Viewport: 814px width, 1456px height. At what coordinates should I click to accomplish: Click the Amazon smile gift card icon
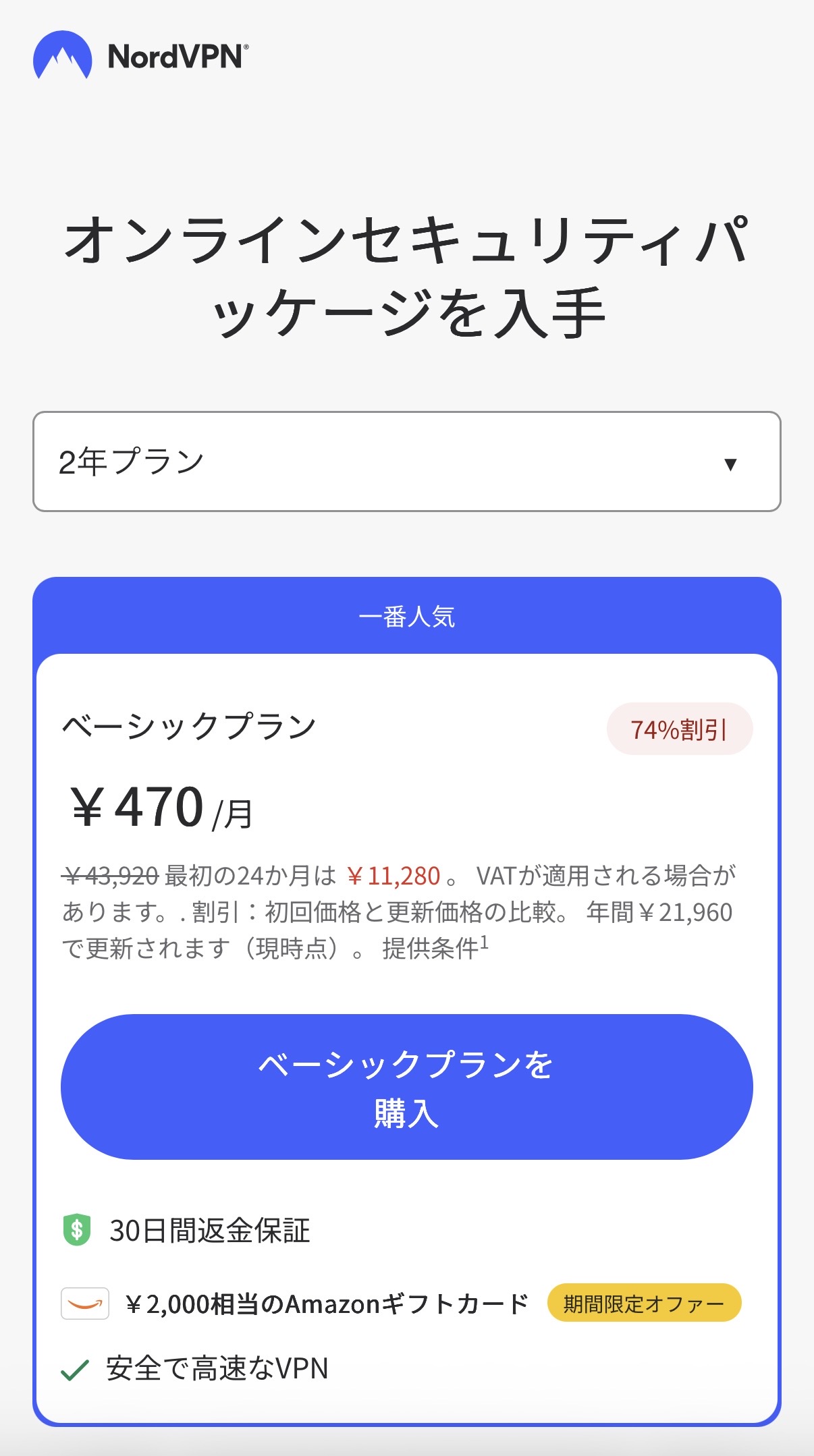(x=84, y=1303)
